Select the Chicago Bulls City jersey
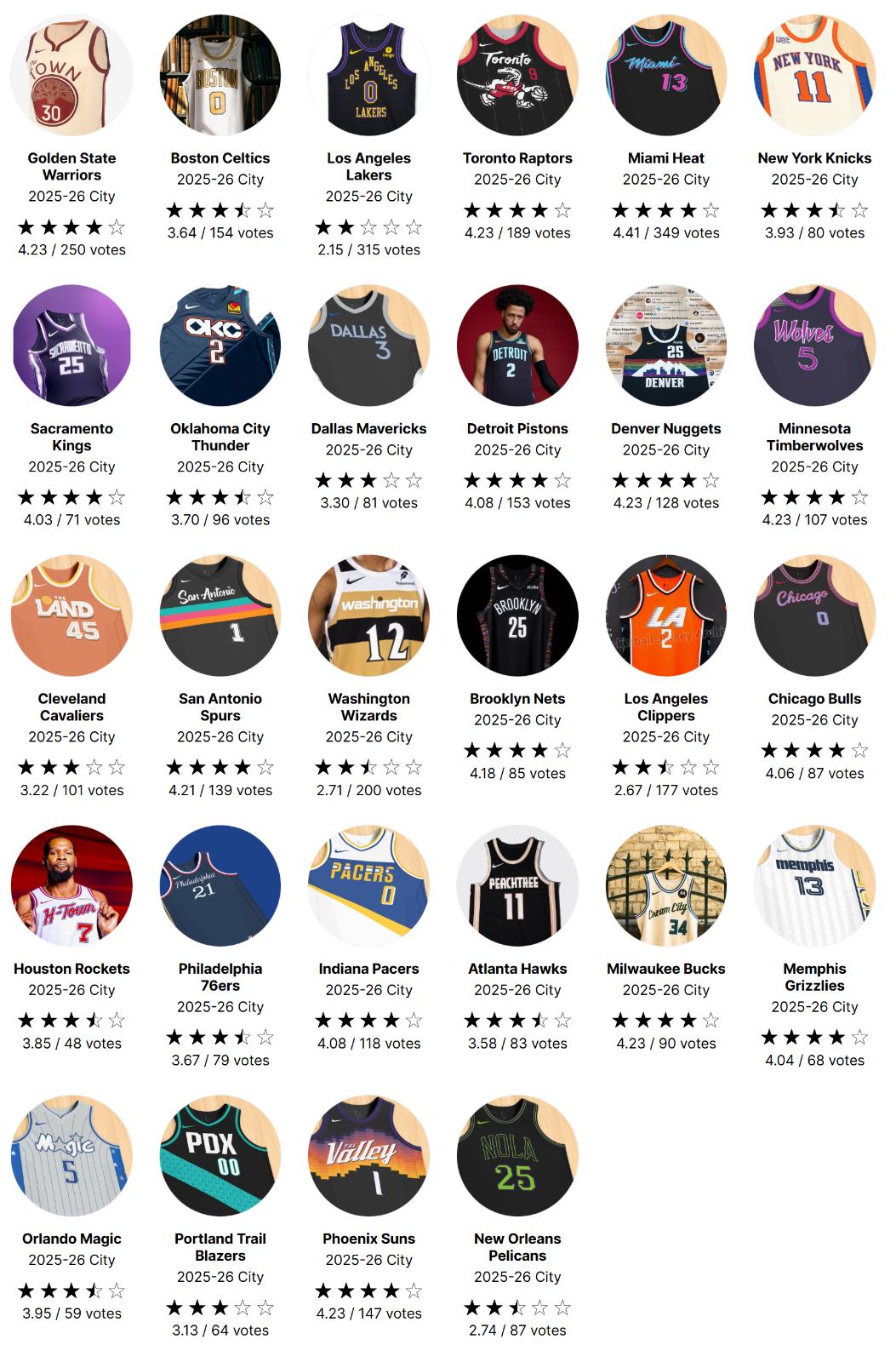Screen dimensions: 896x1362 tap(814, 615)
